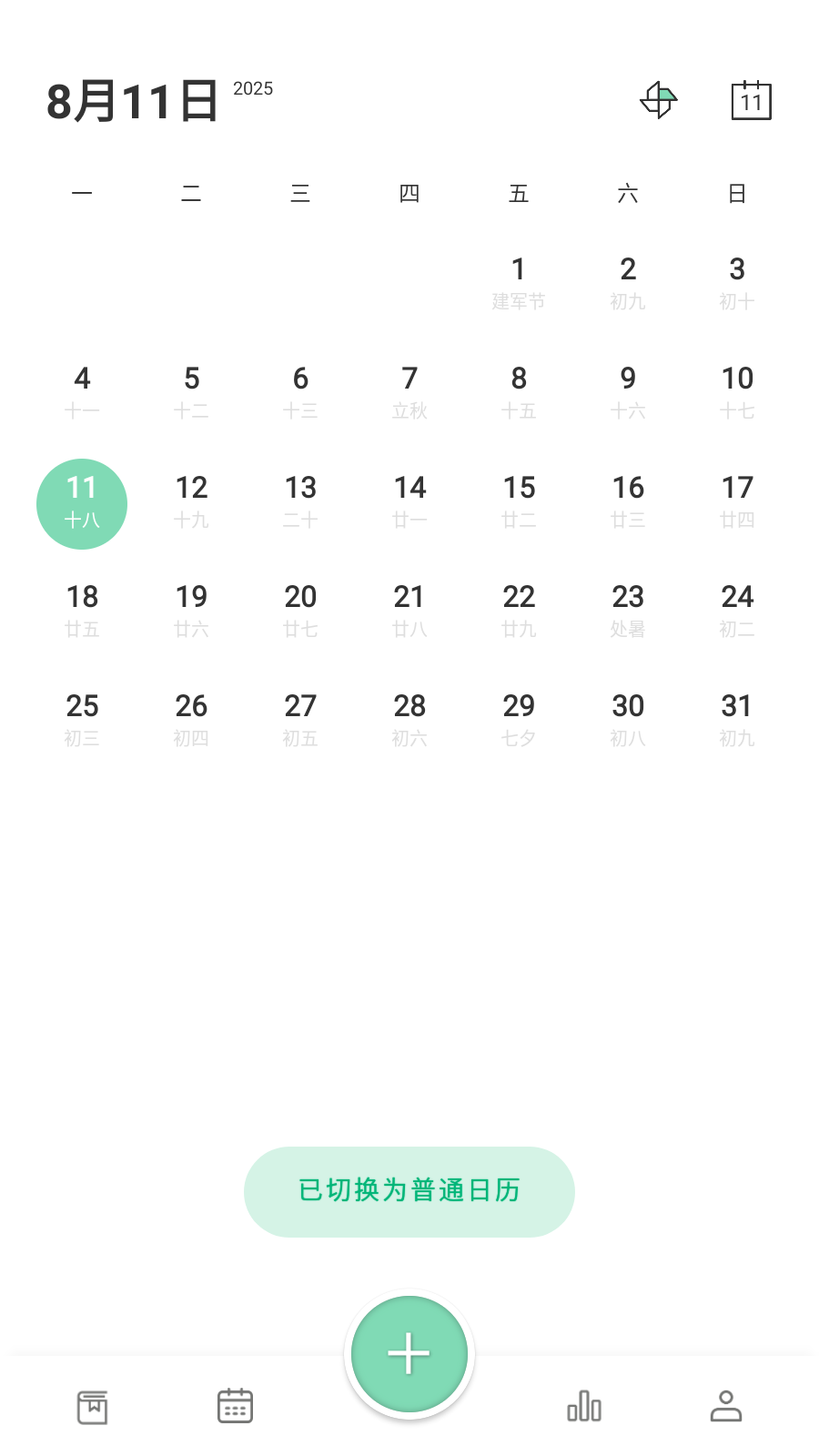Tap the pinwheel icon in the header

click(659, 100)
